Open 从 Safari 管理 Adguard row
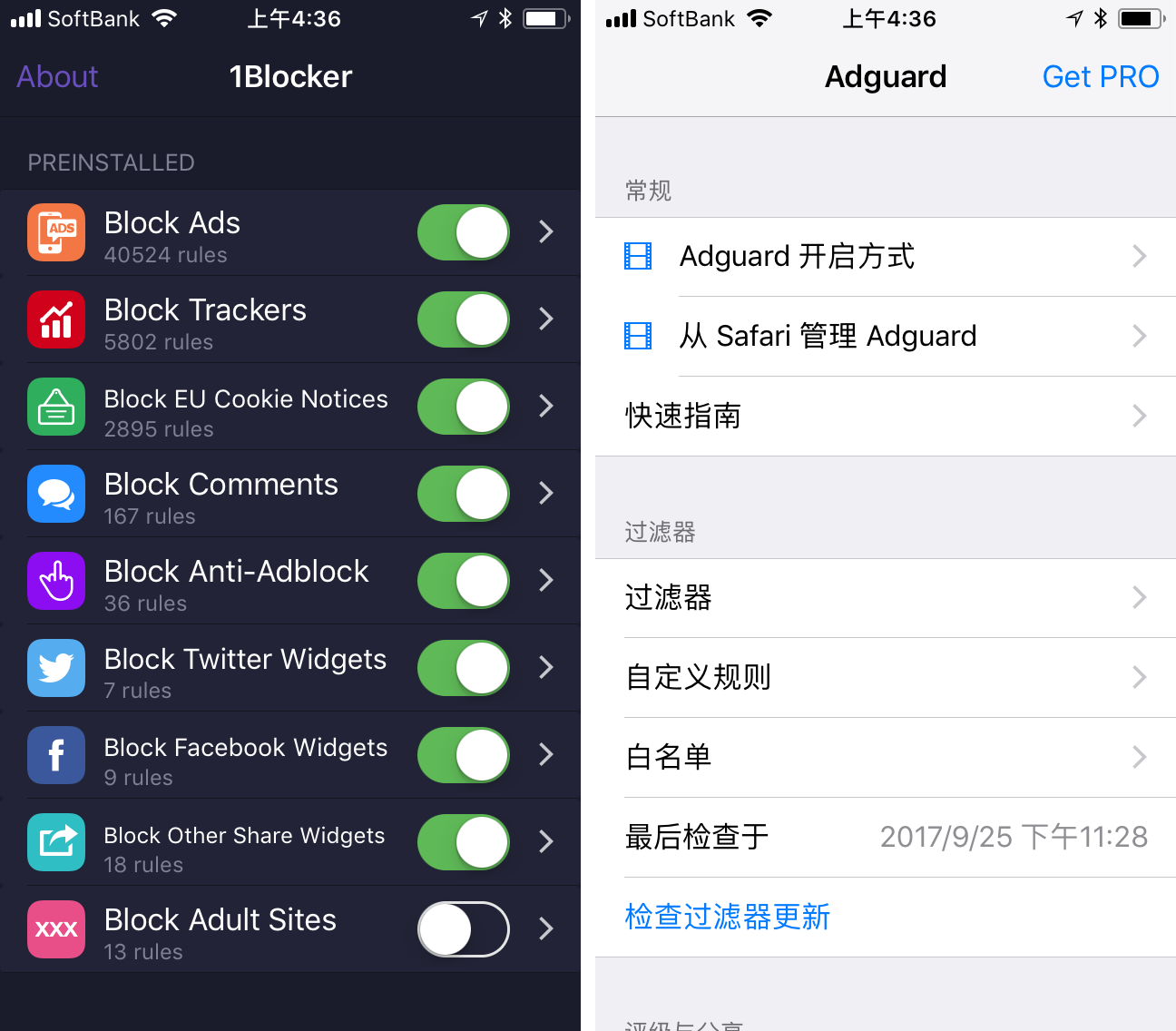Viewport: 1176px width, 1031px height. (885, 337)
